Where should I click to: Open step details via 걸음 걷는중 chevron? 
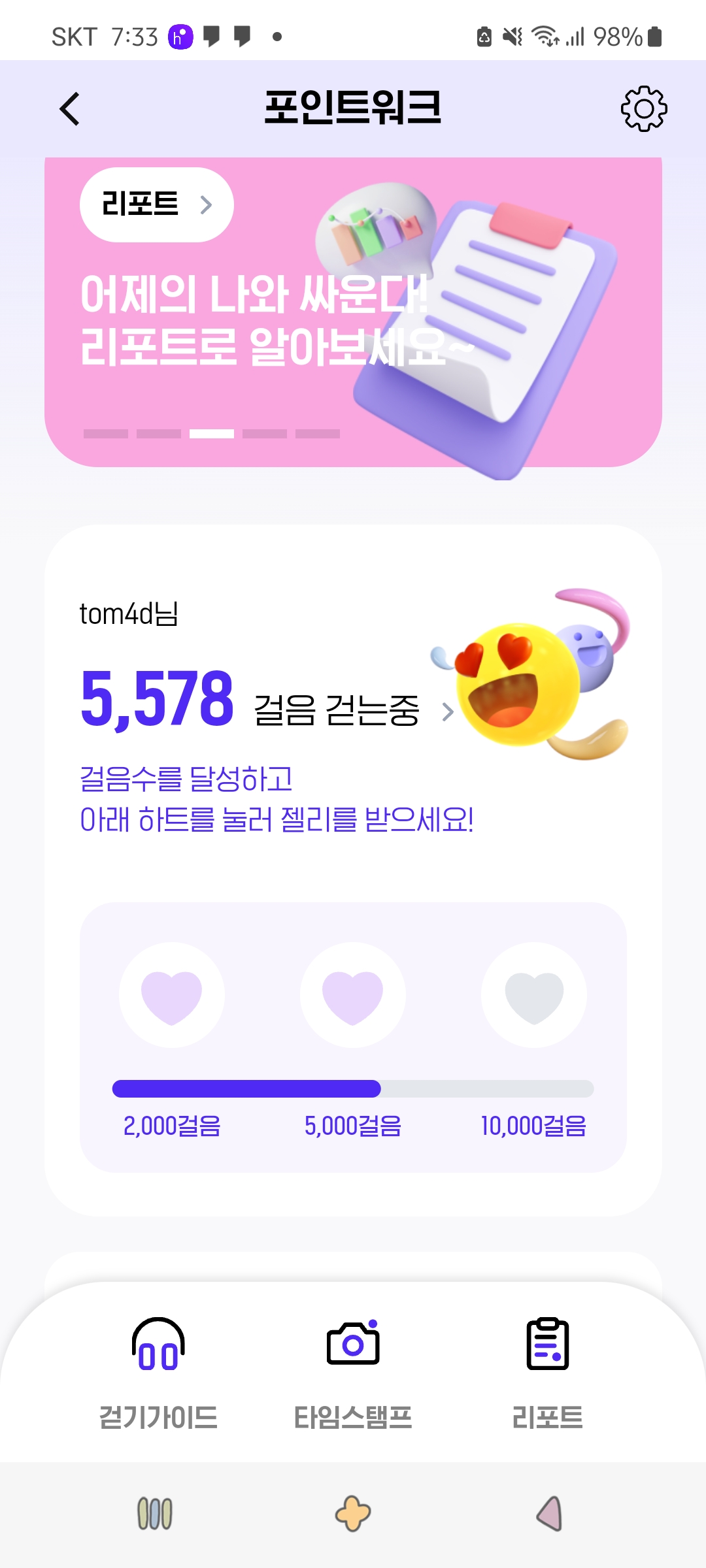click(x=447, y=711)
